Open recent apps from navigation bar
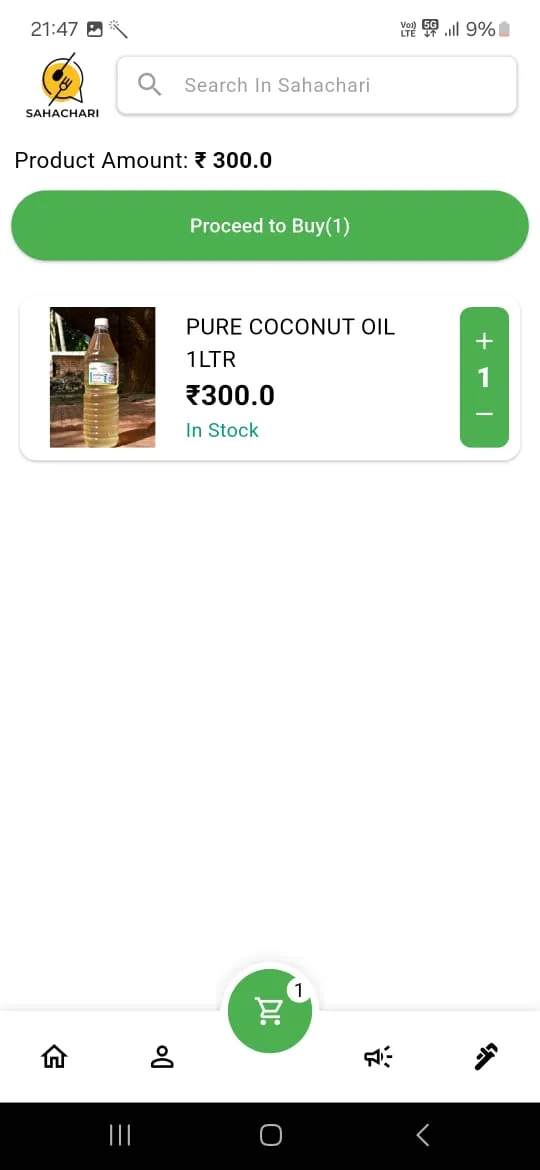540x1170 pixels. pos(119,1135)
